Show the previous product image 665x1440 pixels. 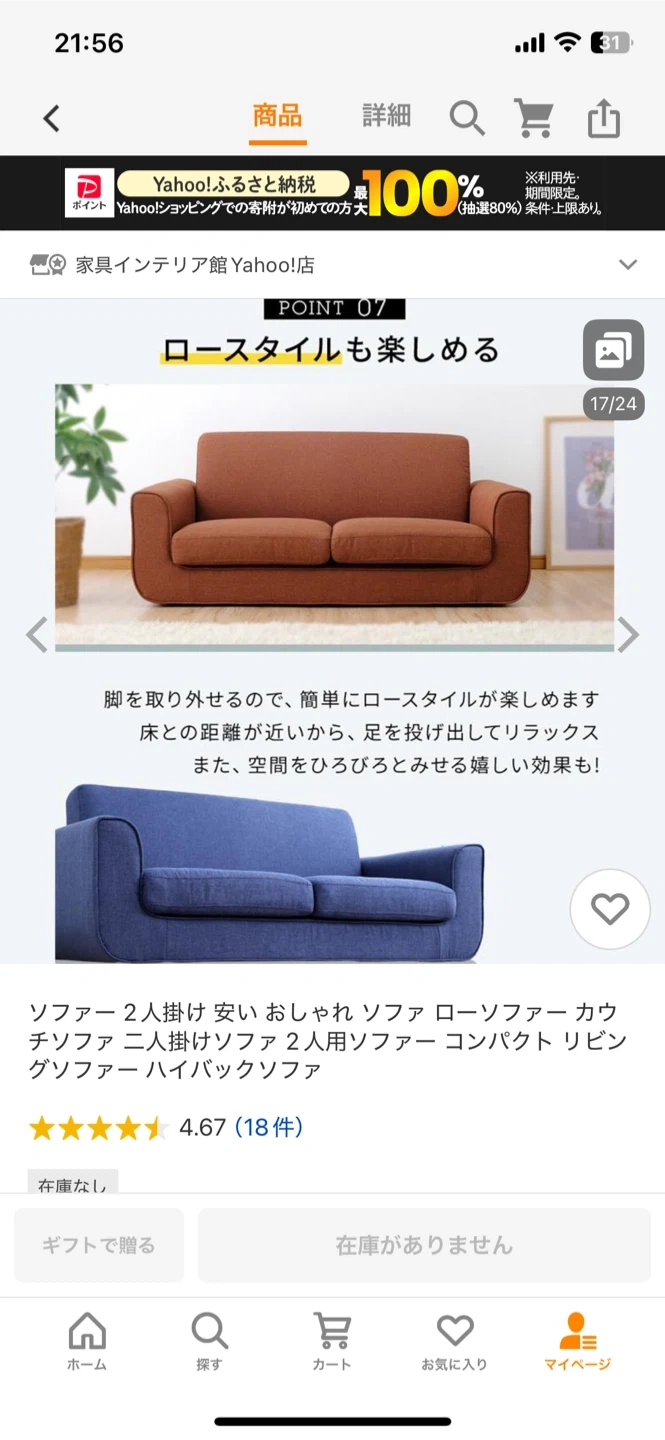click(x=37, y=634)
